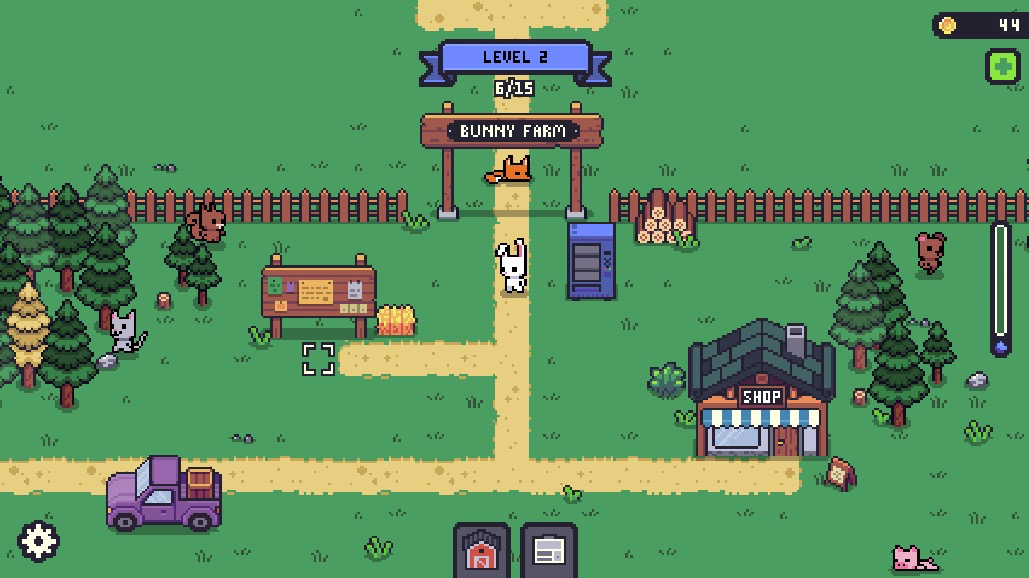The height and width of the screenshot is (578, 1029).
Task: Tap the purple pickup truck
Action: pos(164,494)
